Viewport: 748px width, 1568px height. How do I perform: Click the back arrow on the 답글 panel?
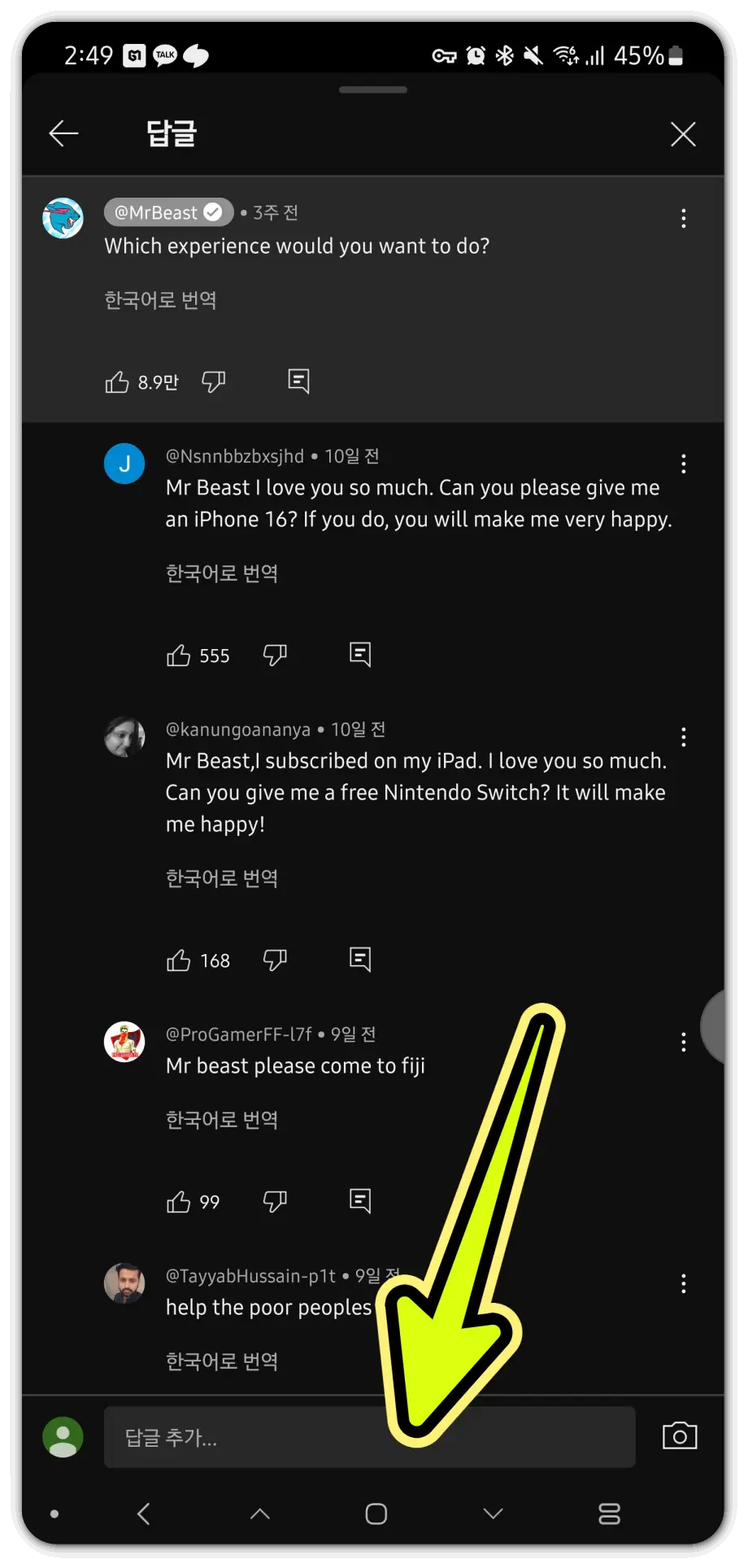[x=63, y=133]
